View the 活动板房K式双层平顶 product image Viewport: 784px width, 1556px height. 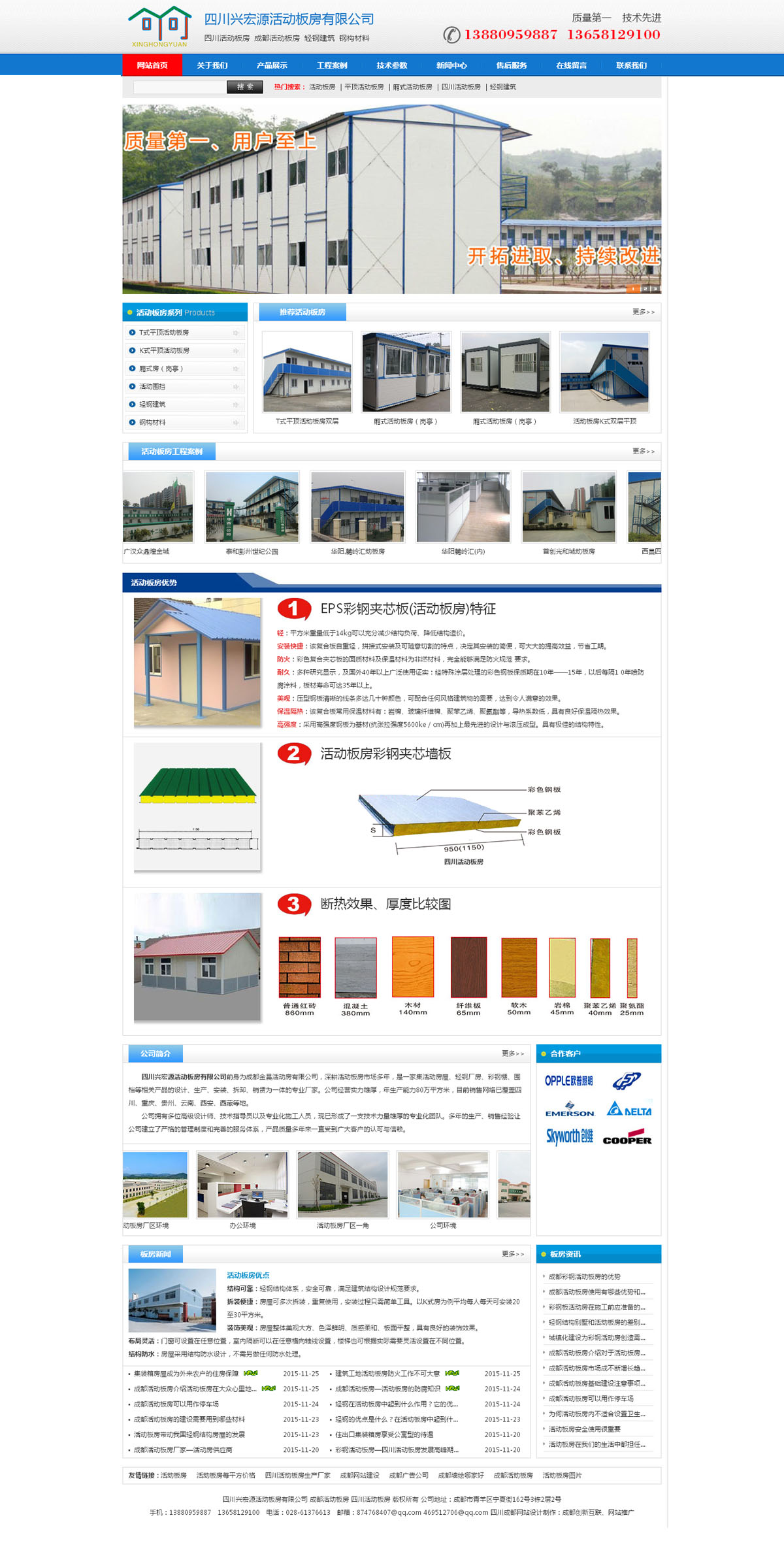[604, 372]
